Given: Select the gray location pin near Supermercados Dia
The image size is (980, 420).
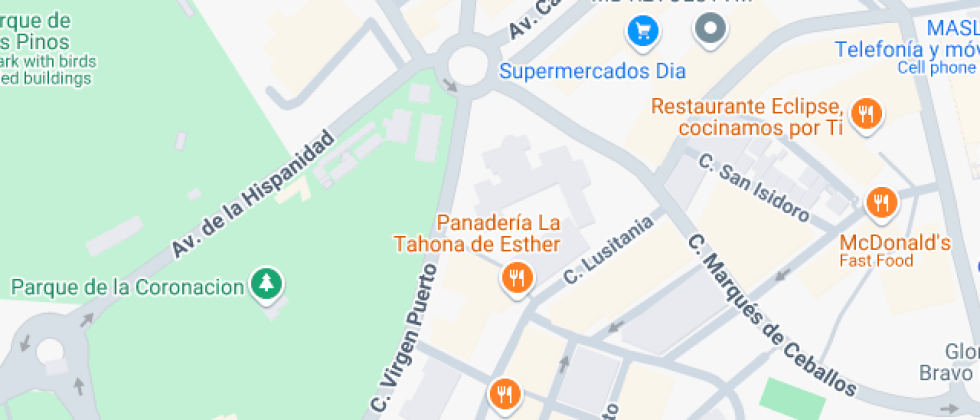Looking at the screenshot, I should (710, 29).
